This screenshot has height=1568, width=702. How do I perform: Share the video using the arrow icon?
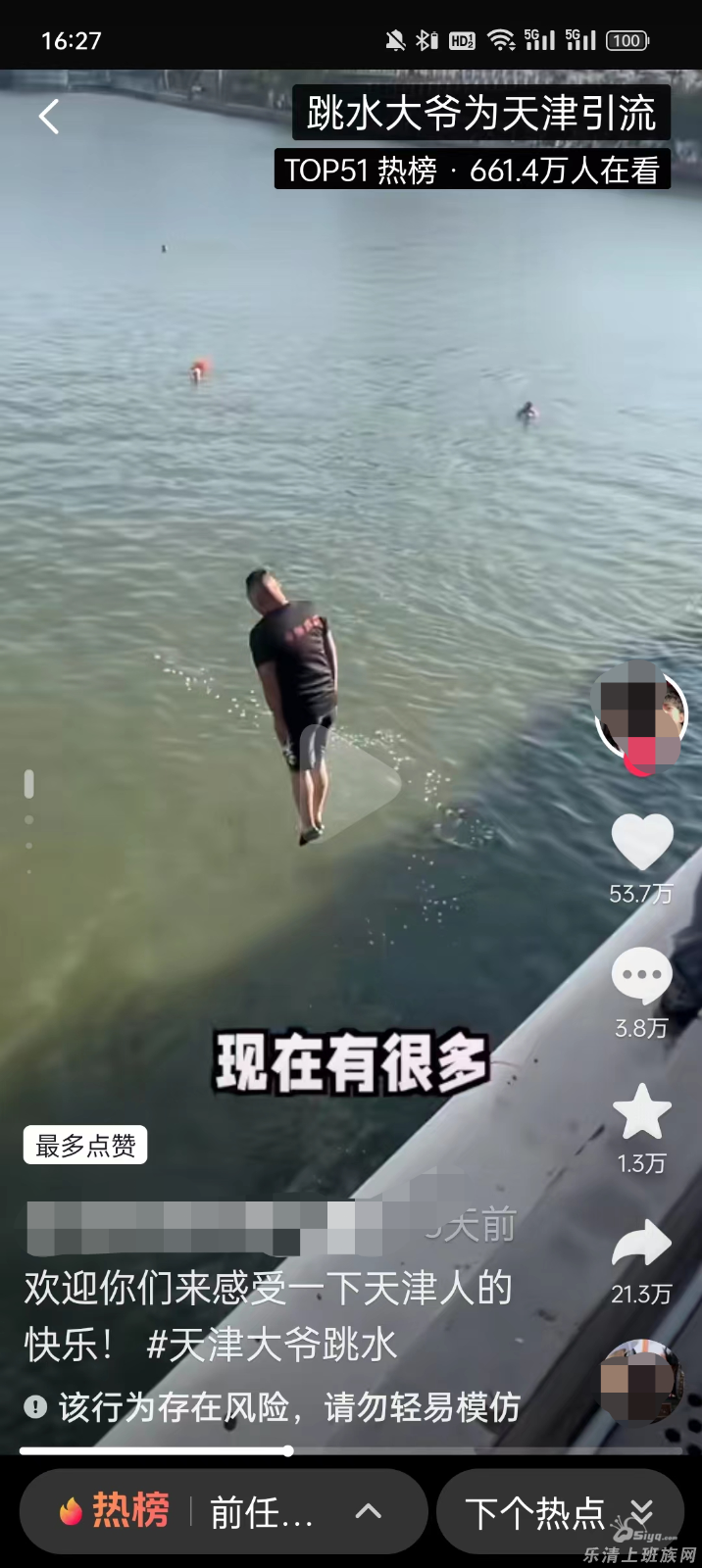641,1245
